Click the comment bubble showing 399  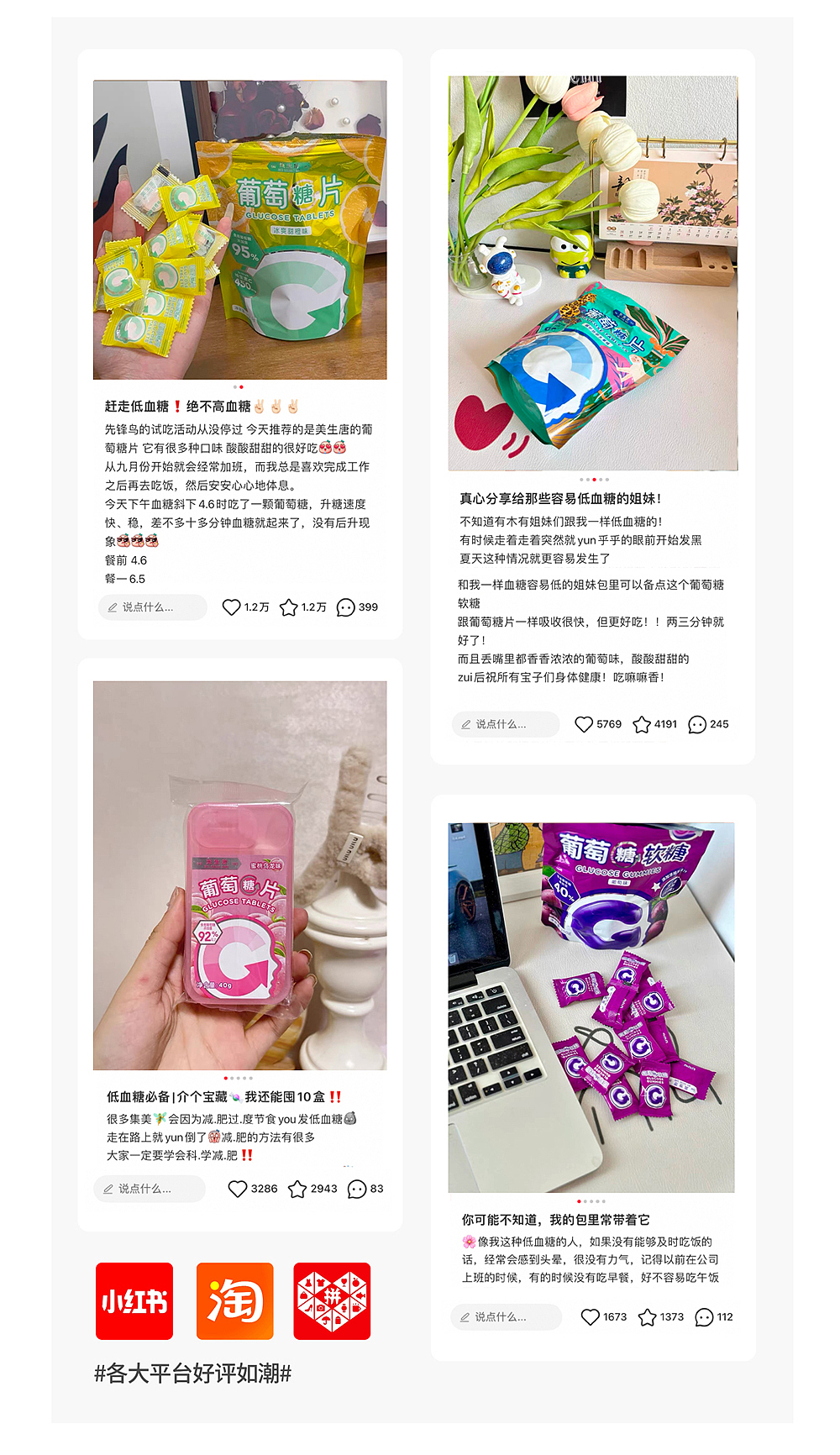(344, 607)
